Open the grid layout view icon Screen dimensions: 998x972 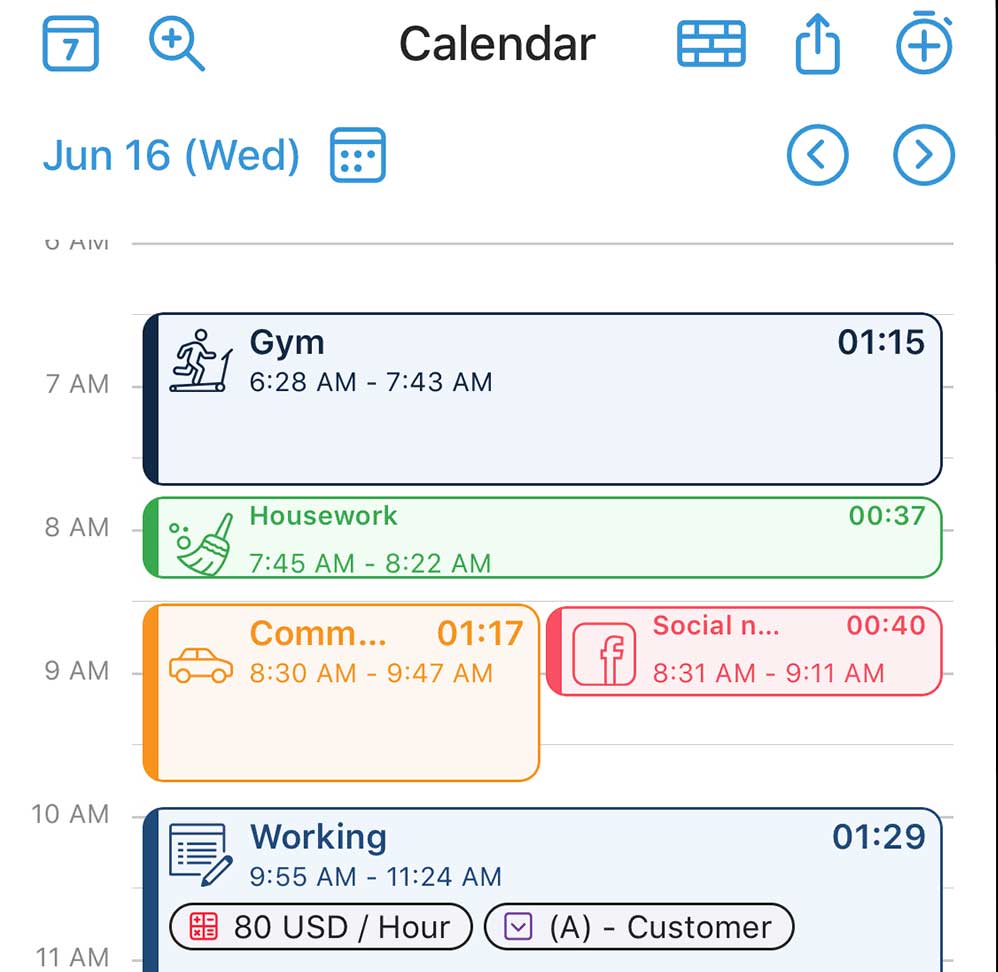[711, 45]
